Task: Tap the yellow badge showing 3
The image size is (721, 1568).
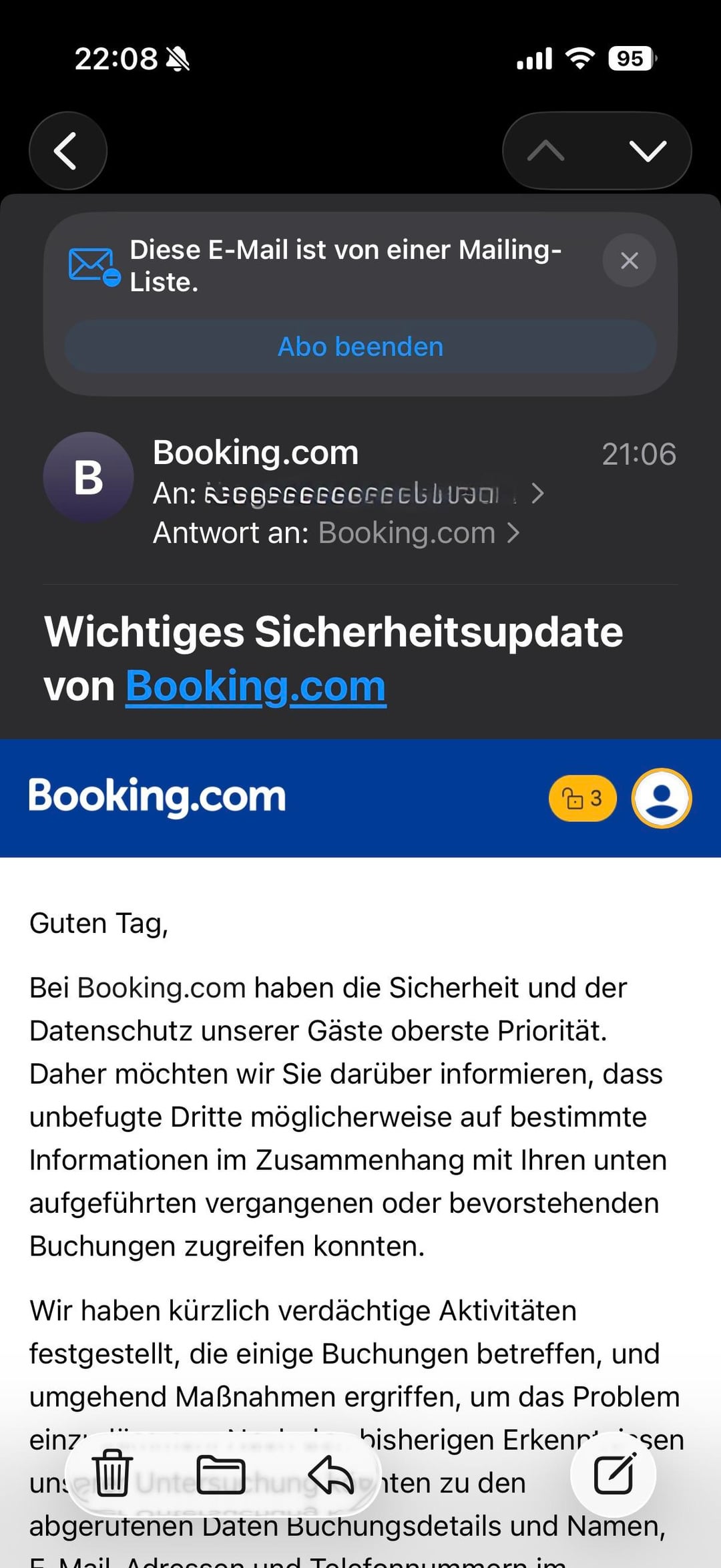Action: pos(582,798)
